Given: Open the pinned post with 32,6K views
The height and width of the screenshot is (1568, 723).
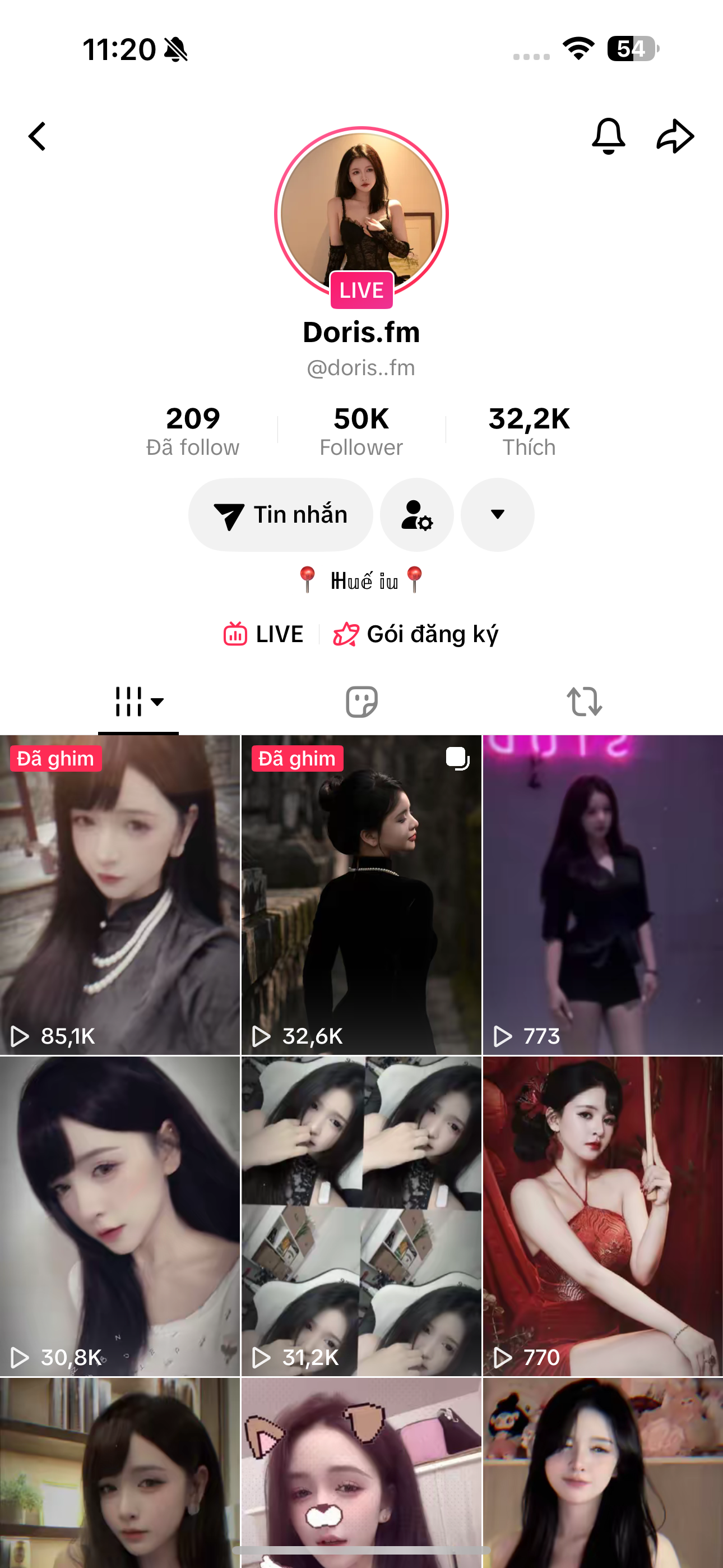Looking at the screenshot, I should pyautogui.click(x=361, y=895).
